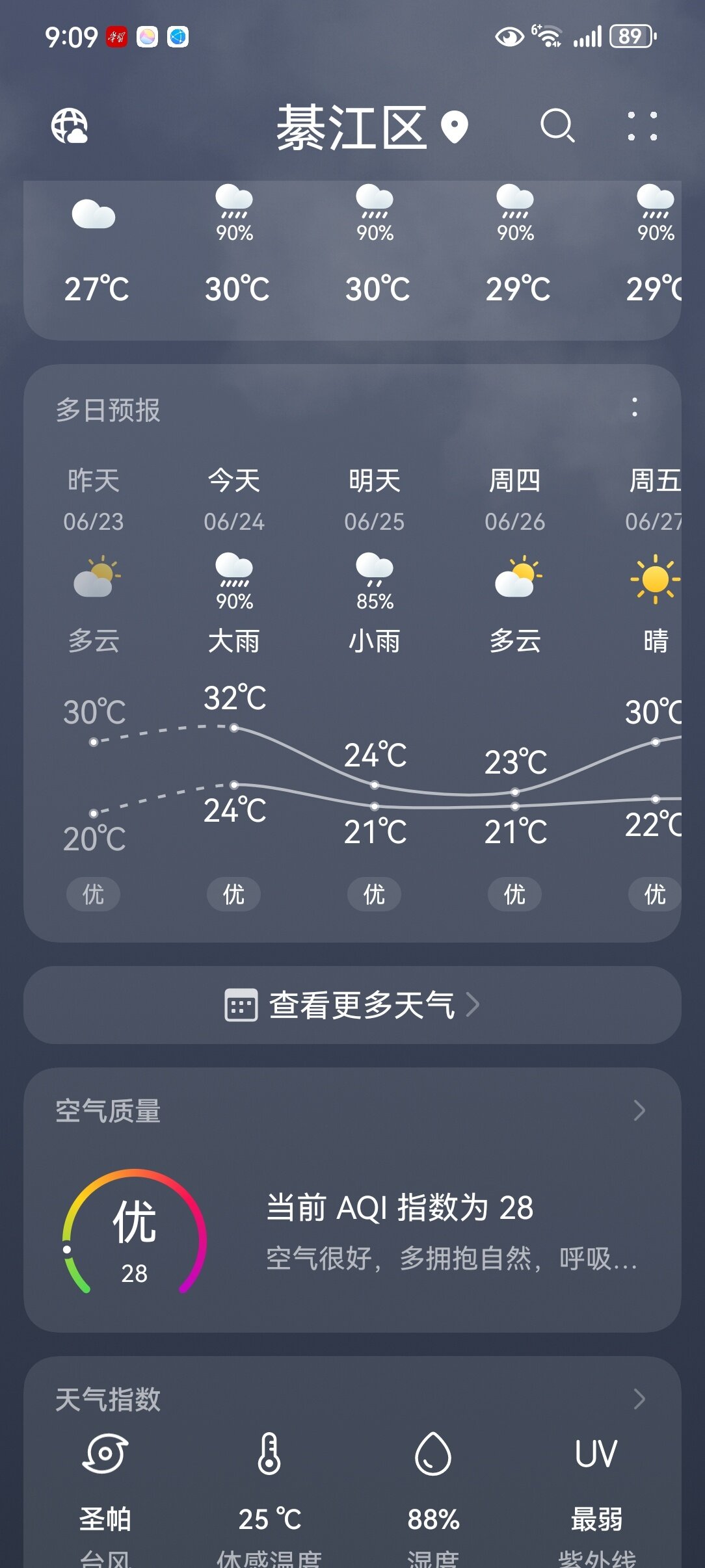Image resolution: width=705 pixels, height=1568 pixels.
Task: Open multi-day forecast overflow options
Action: (x=635, y=408)
